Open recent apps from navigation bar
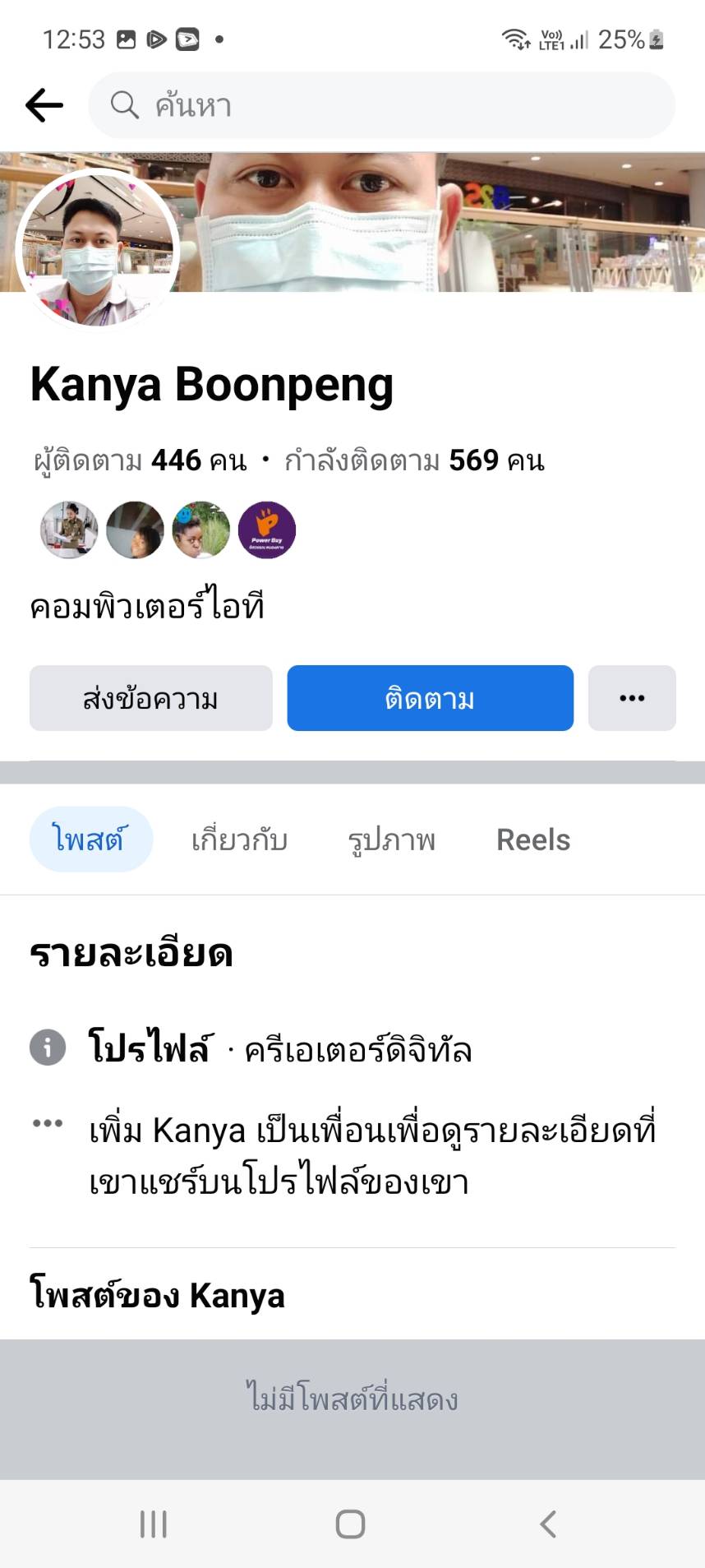 154,1524
